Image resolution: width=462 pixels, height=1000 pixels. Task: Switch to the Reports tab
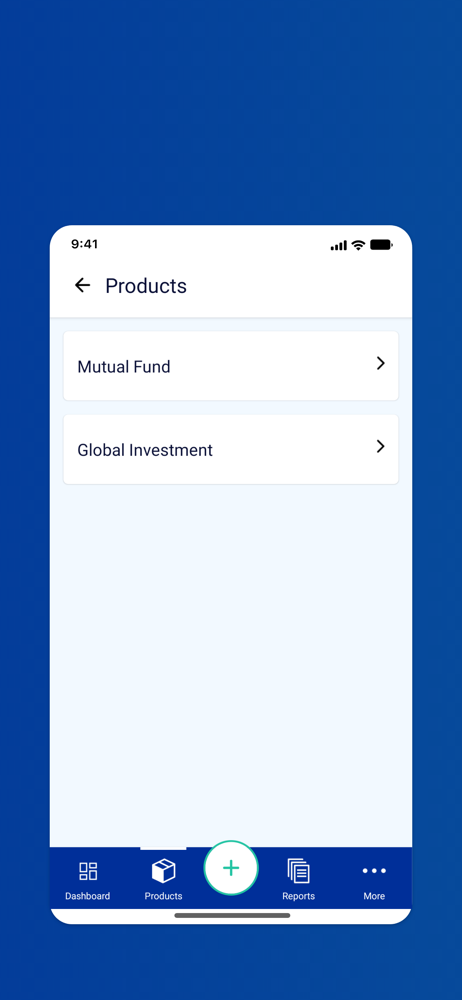click(x=299, y=879)
